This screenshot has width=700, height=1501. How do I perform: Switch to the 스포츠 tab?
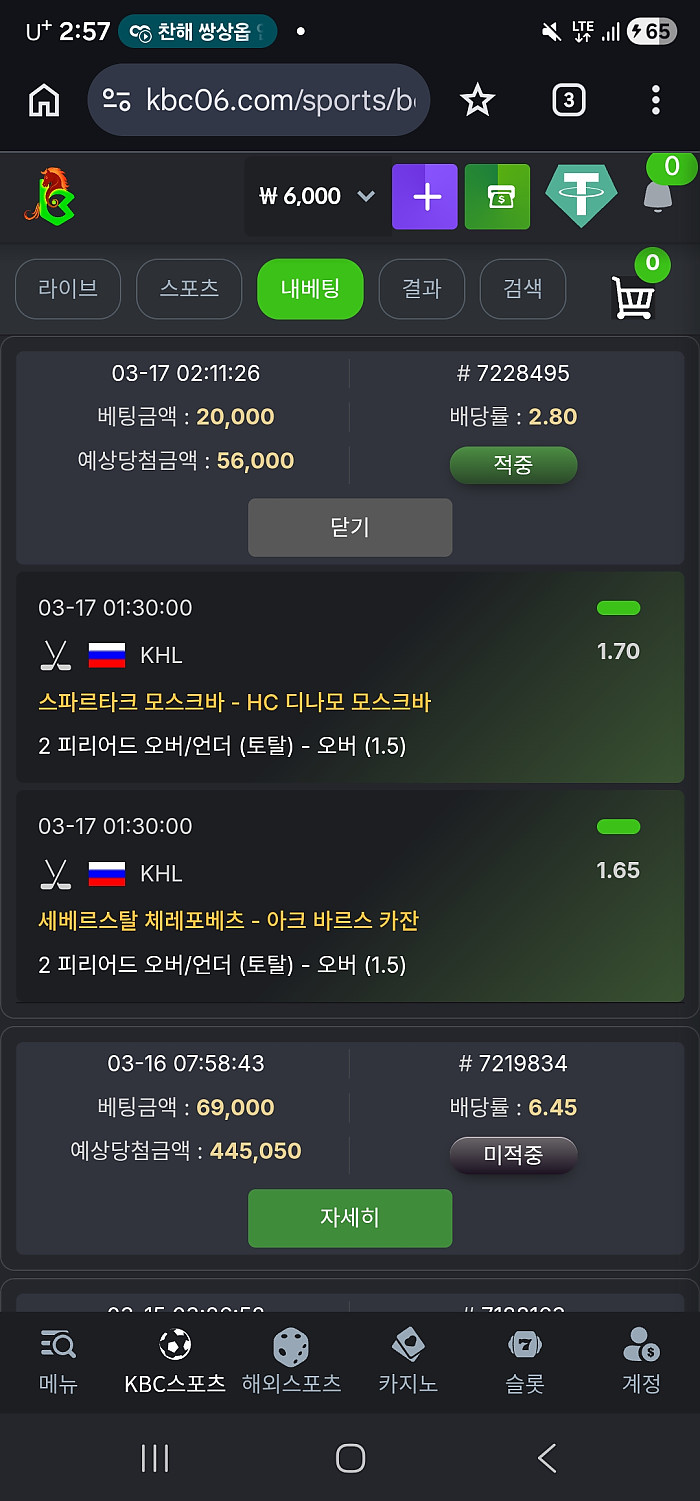click(189, 289)
